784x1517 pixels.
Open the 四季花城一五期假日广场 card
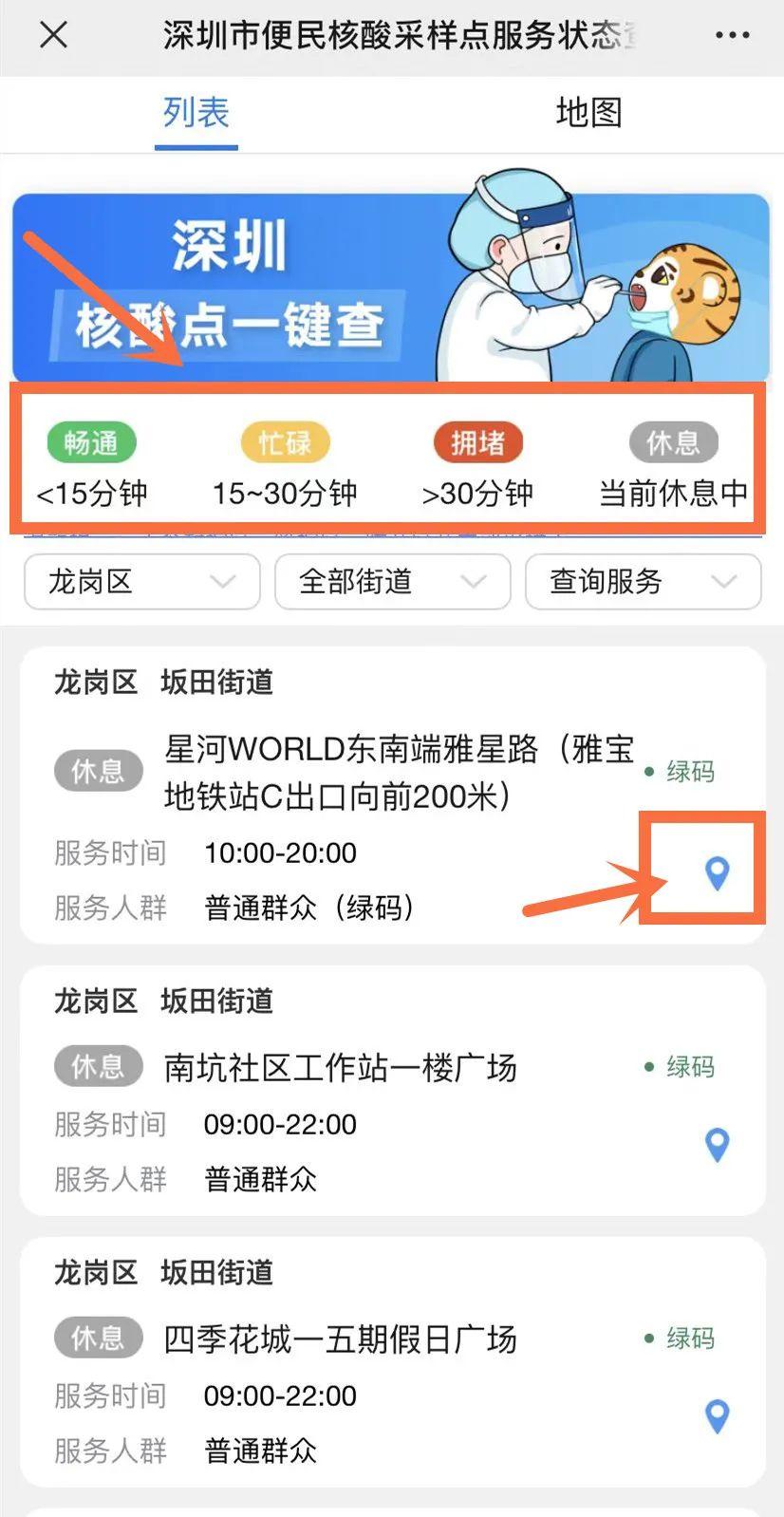click(342, 1339)
